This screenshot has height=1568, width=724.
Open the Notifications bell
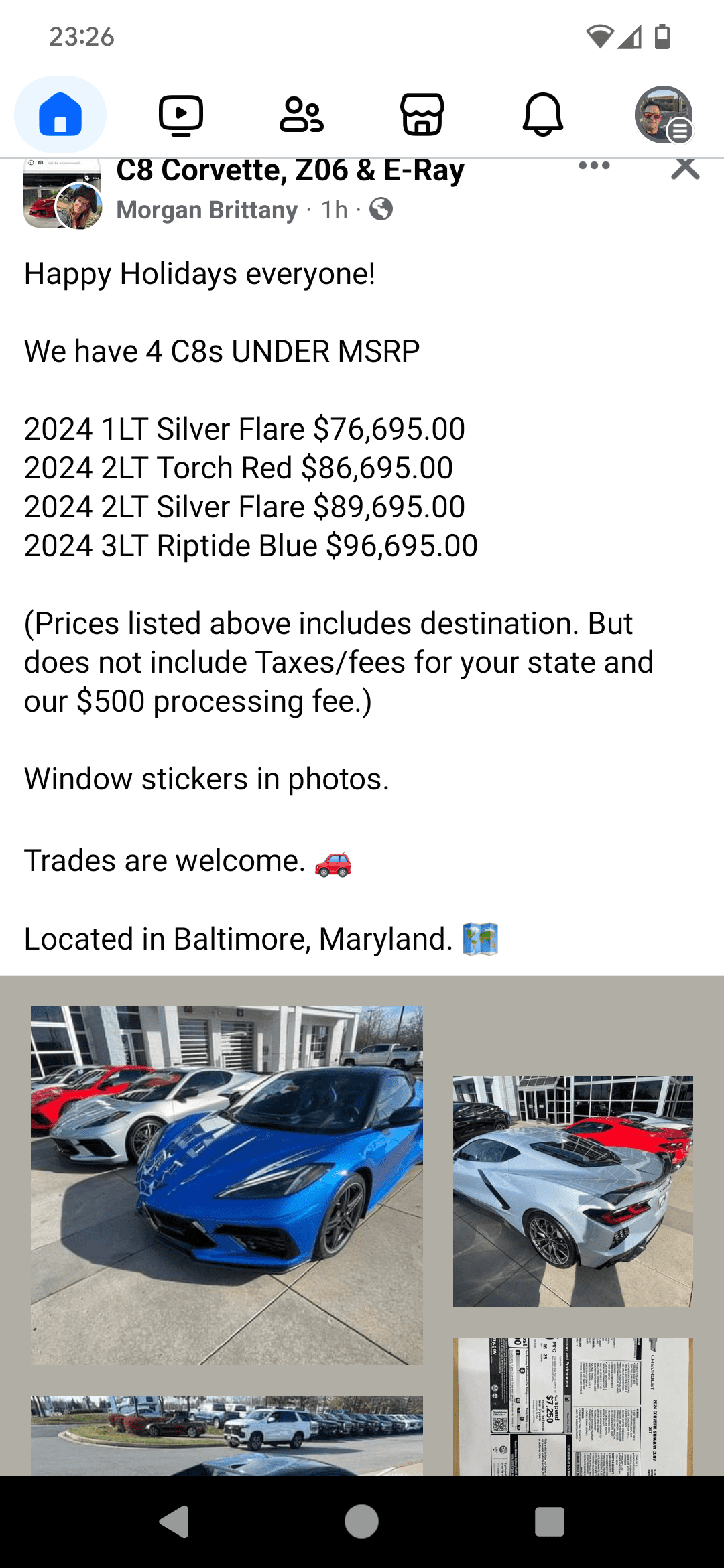point(544,114)
